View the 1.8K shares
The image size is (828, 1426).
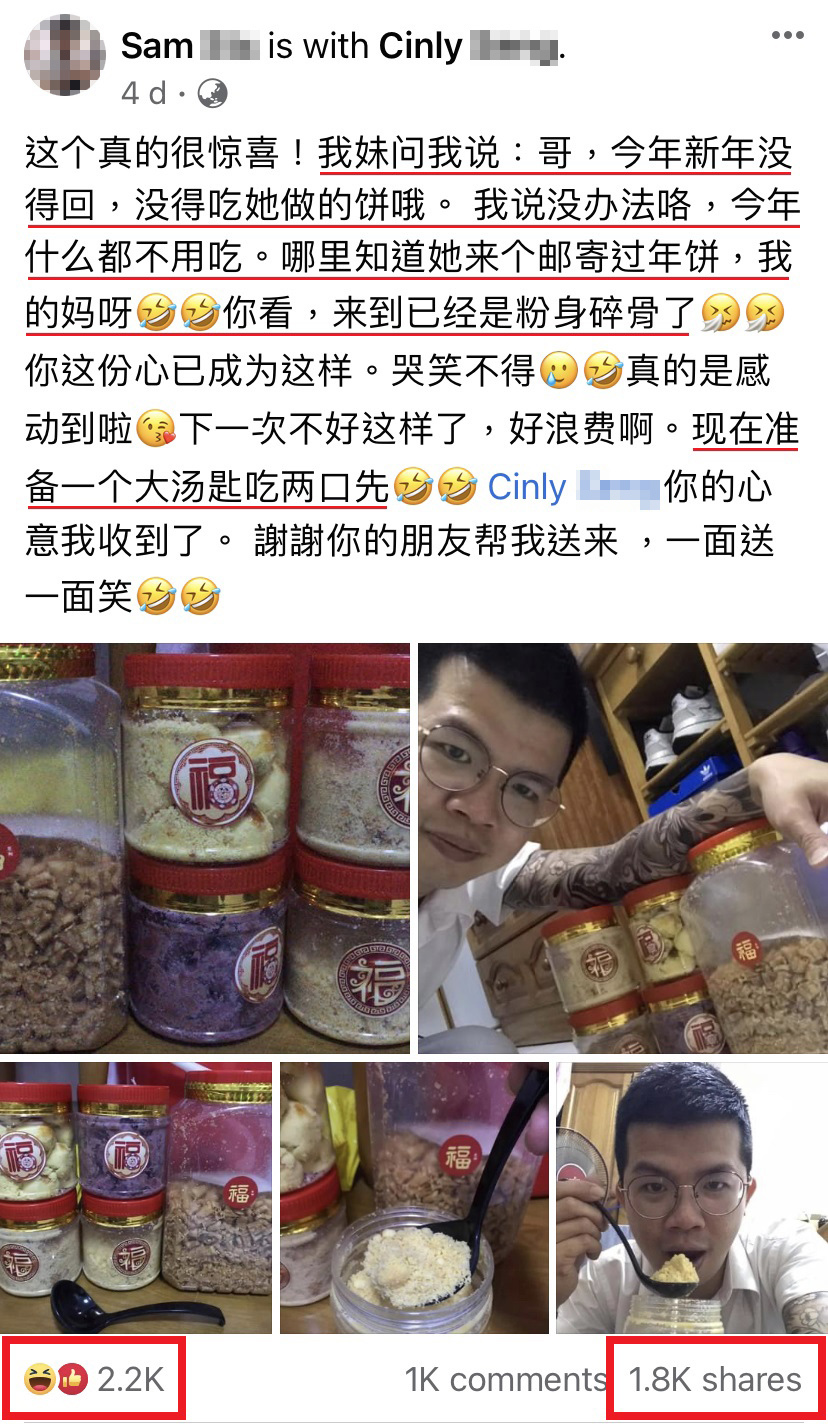tap(715, 1381)
